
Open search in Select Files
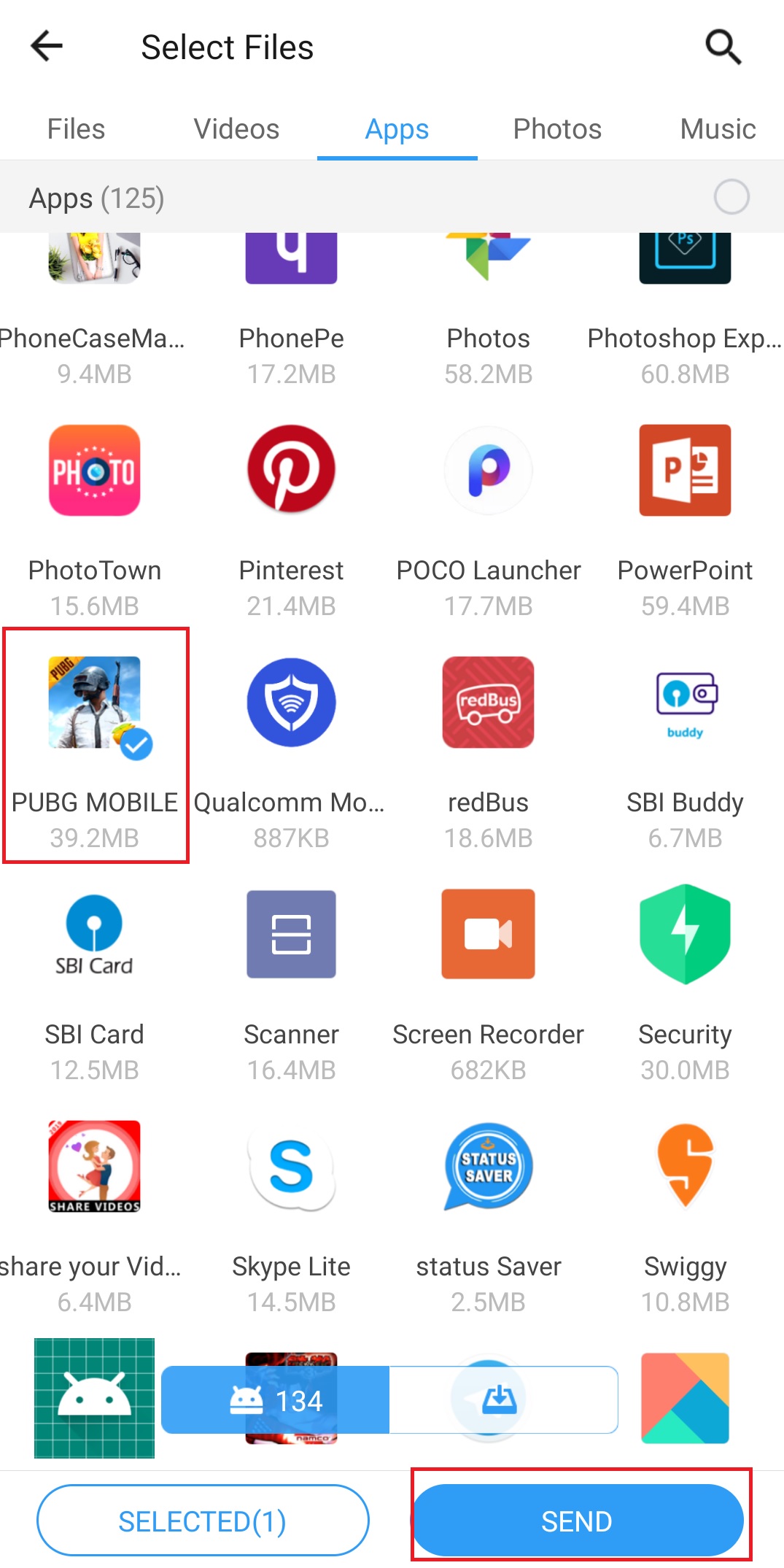click(723, 47)
